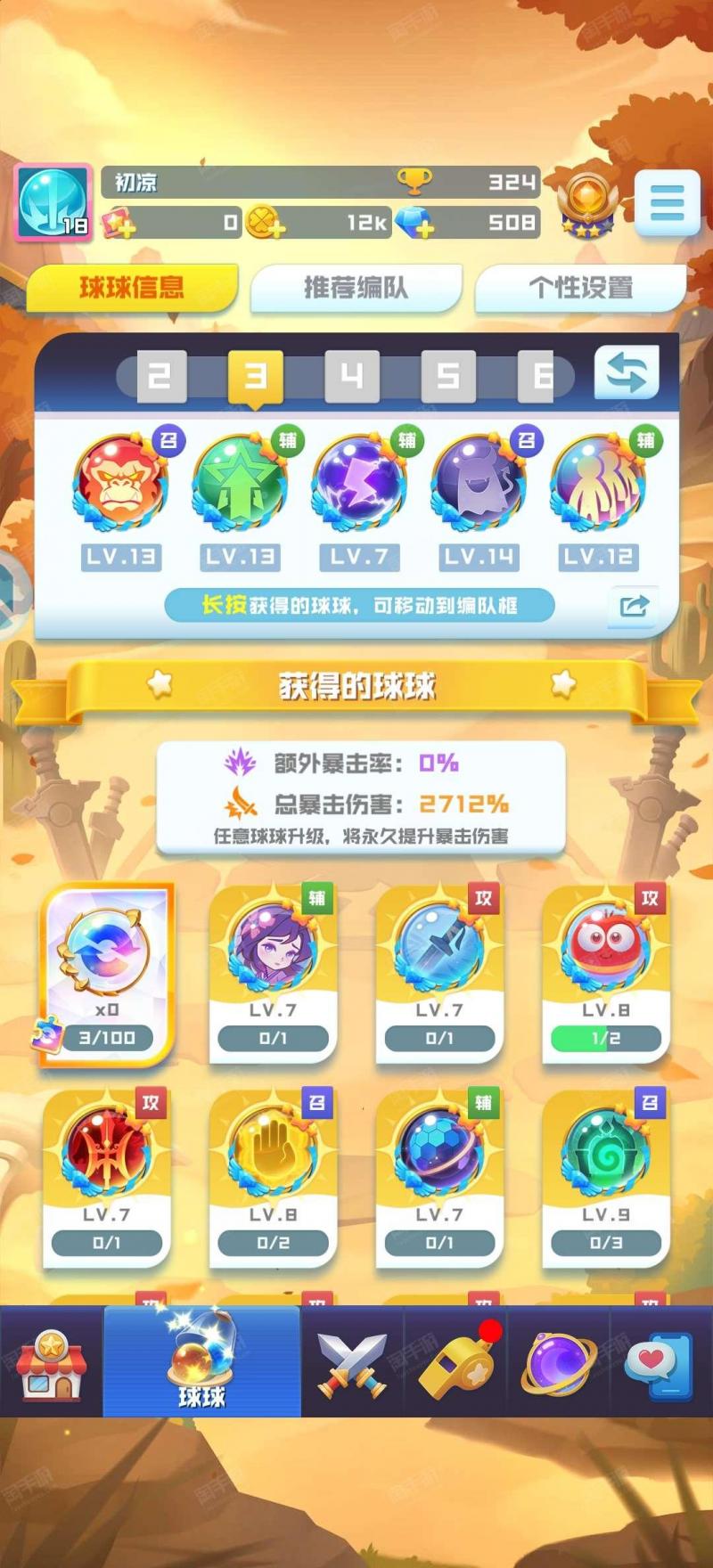Open the hamburger menu button
713x1568 pixels.
coord(667,203)
